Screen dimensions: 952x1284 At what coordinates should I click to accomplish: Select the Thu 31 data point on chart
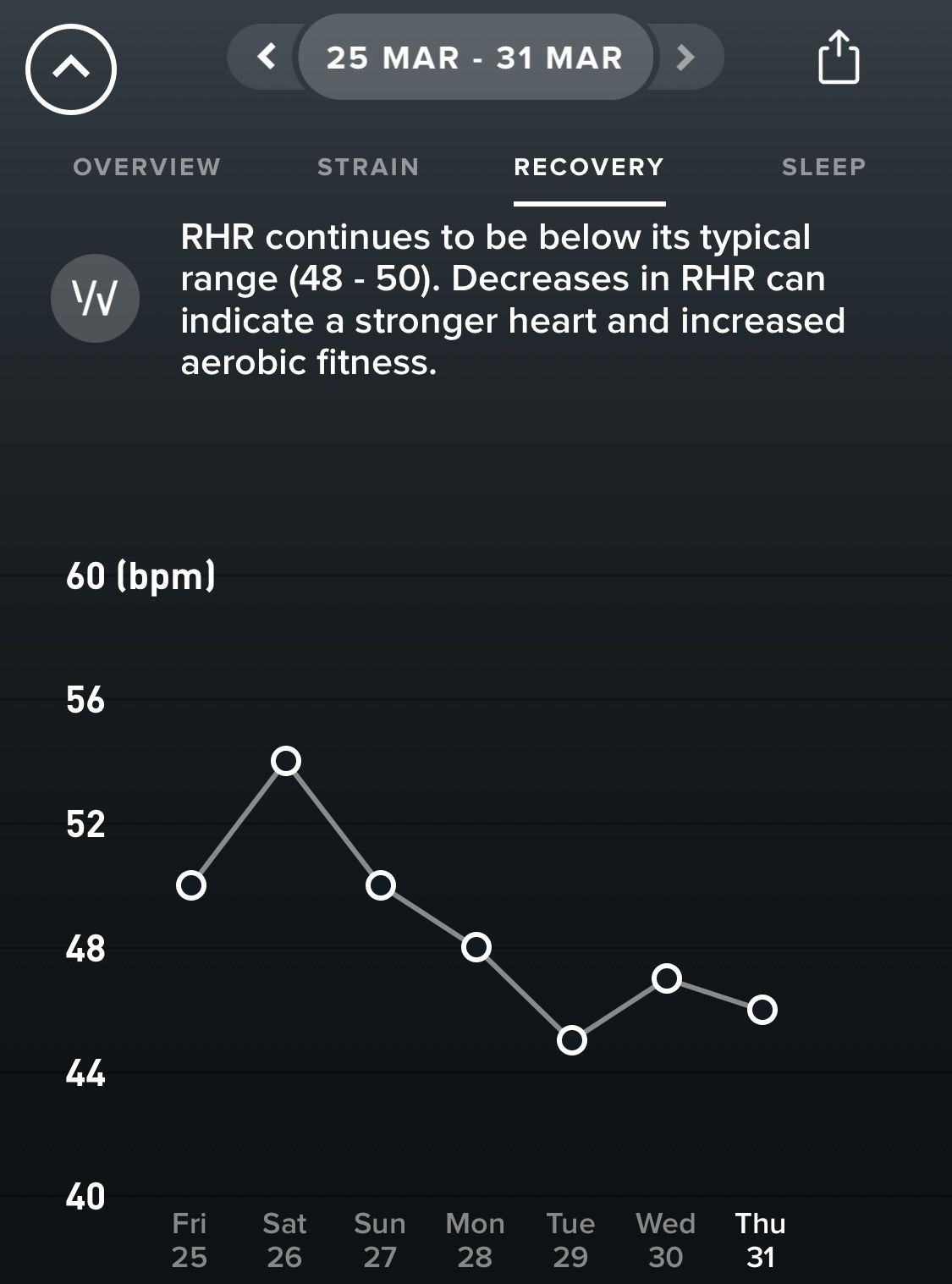762,1009
